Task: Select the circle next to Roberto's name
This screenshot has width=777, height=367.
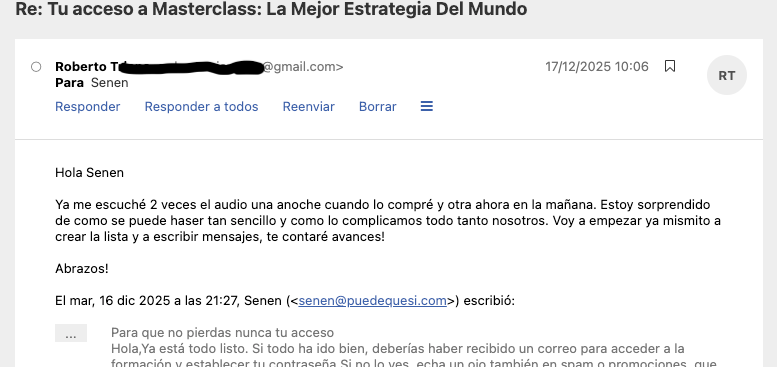Action: [x=36, y=67]
